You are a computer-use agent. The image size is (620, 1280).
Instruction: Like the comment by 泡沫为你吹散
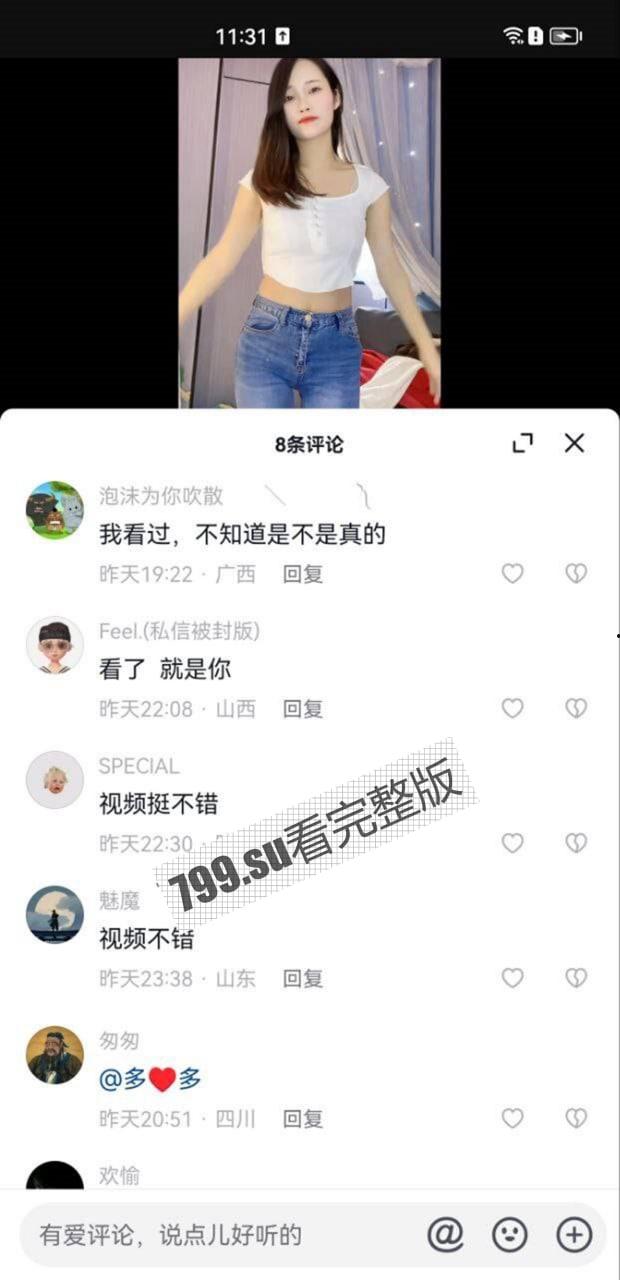[512, 573]
